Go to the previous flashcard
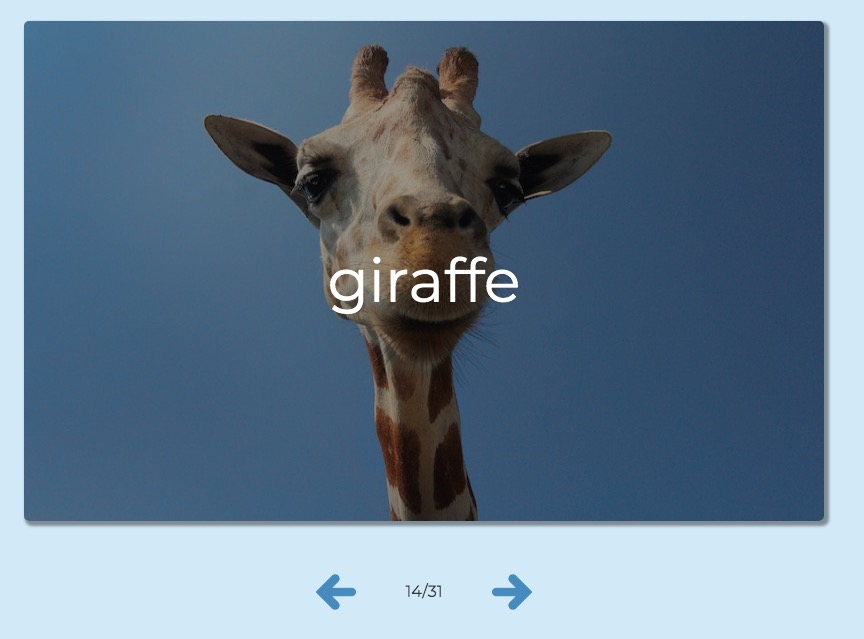 pyautogui.click(x=336, y=592)
